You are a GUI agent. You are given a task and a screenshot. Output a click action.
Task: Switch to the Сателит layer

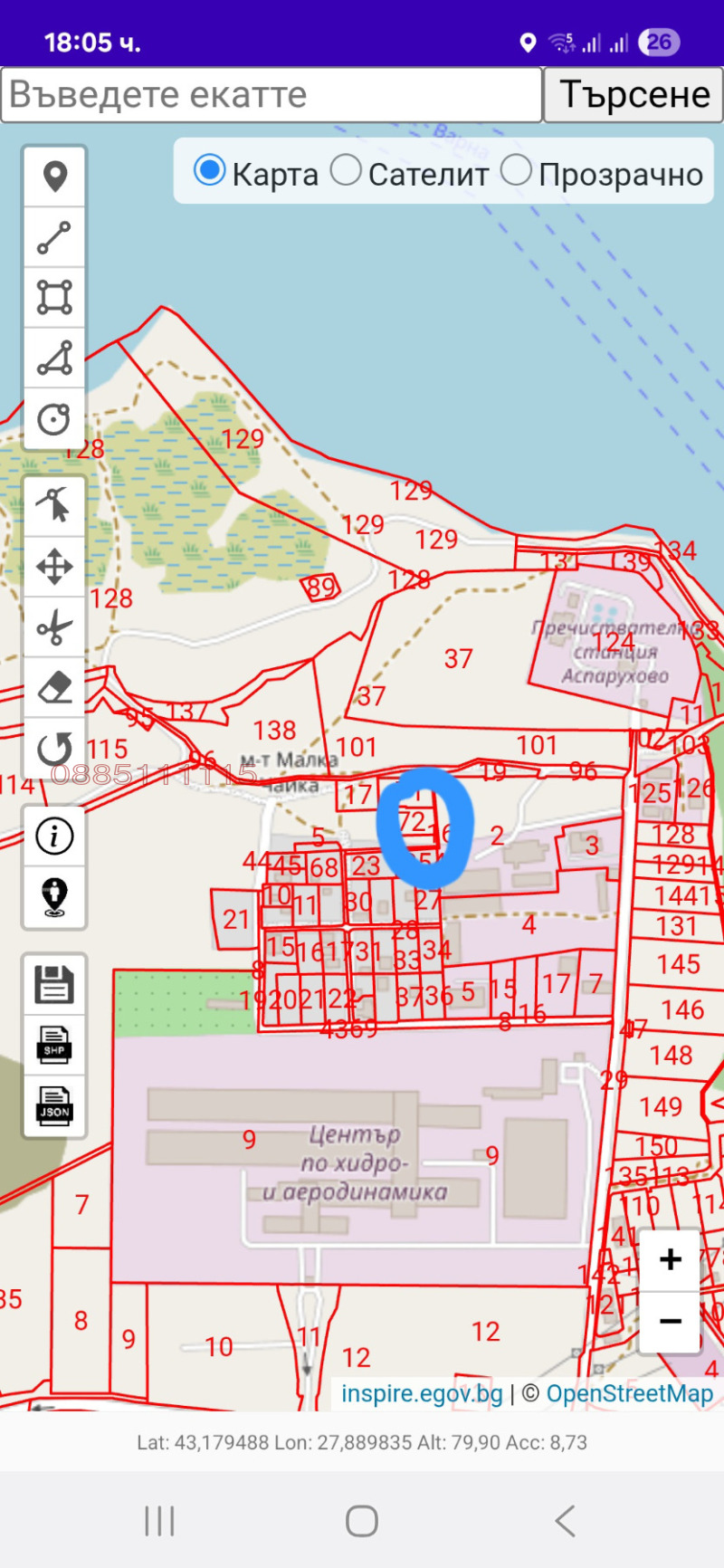pyautogui.click(x=346, y=170)
